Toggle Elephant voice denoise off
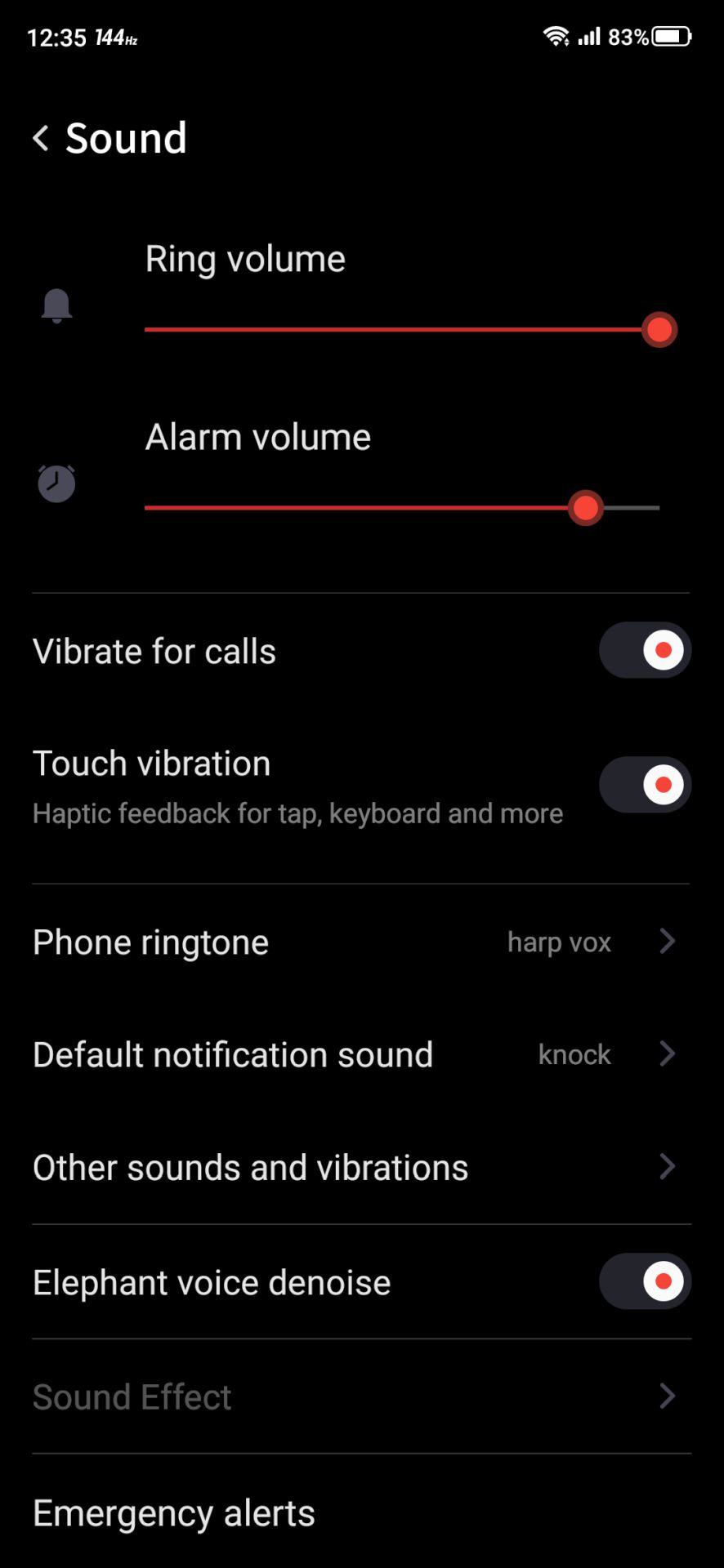 pyautogui.click(x=646, y=1281)
